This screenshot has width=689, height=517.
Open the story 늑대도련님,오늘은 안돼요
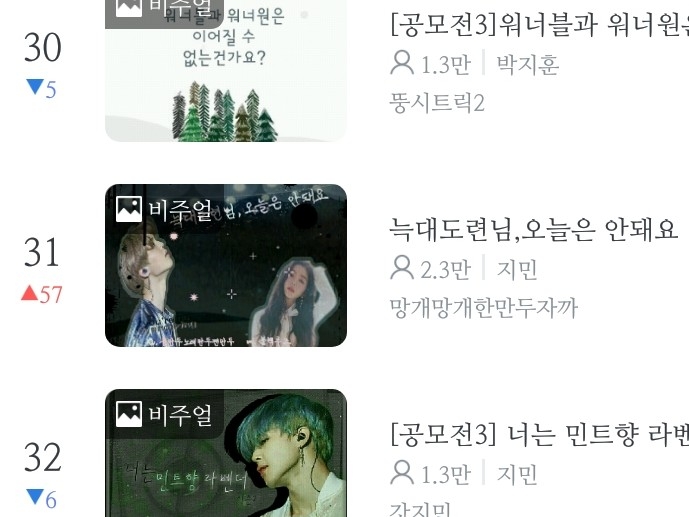point(534,230)
